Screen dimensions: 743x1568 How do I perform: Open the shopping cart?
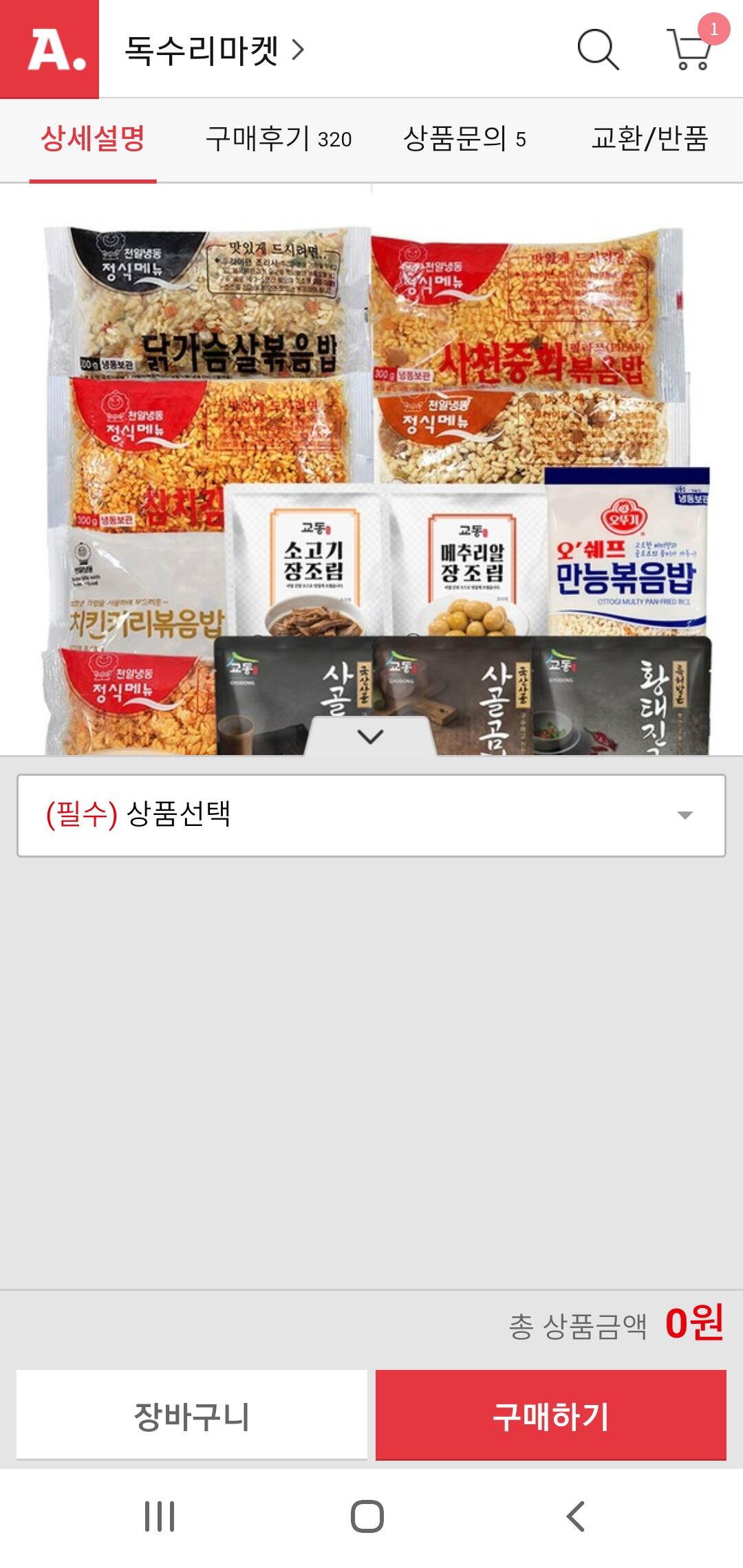coord(690,50)
